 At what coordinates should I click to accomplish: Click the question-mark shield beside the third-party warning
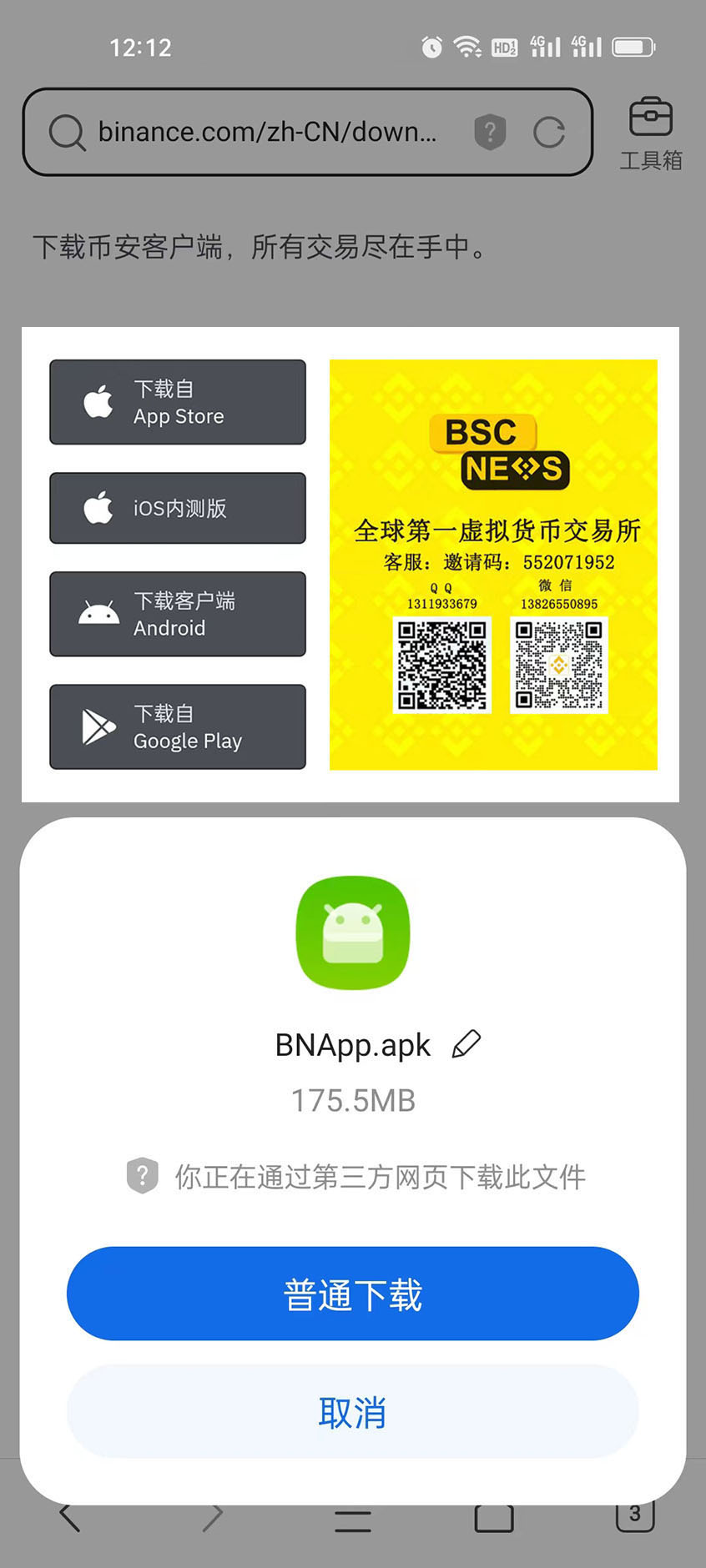pyautogui.click(x=143, y=1177)
